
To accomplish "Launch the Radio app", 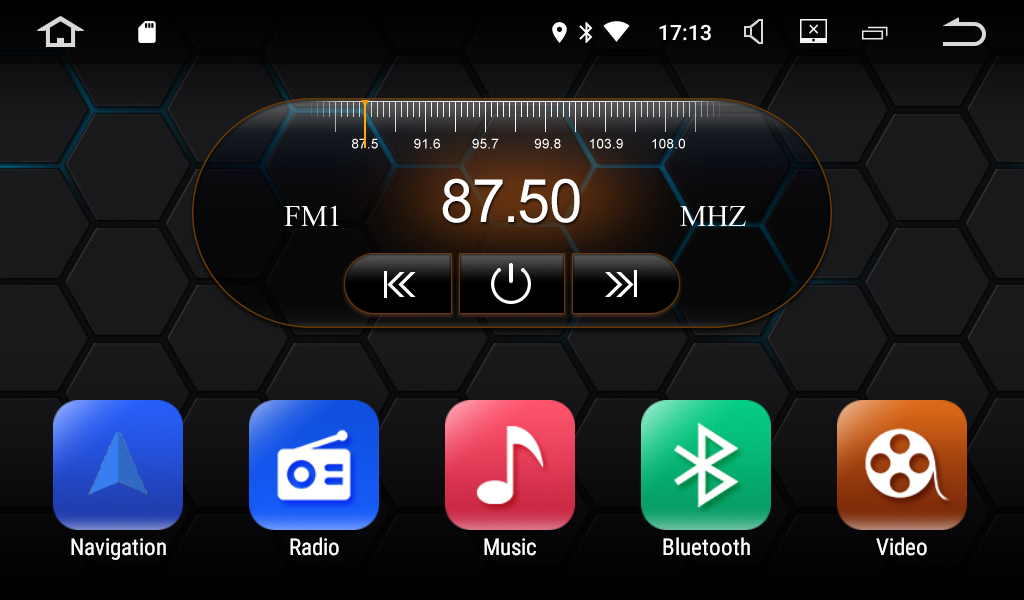I will pyautogui.click(x=314, y=465).
